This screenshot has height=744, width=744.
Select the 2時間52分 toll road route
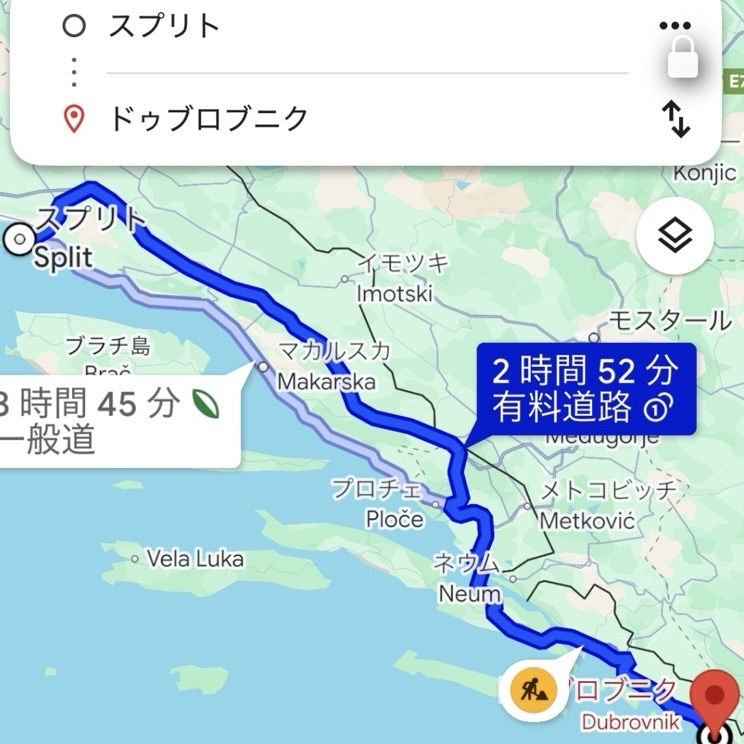pos(584,388)
